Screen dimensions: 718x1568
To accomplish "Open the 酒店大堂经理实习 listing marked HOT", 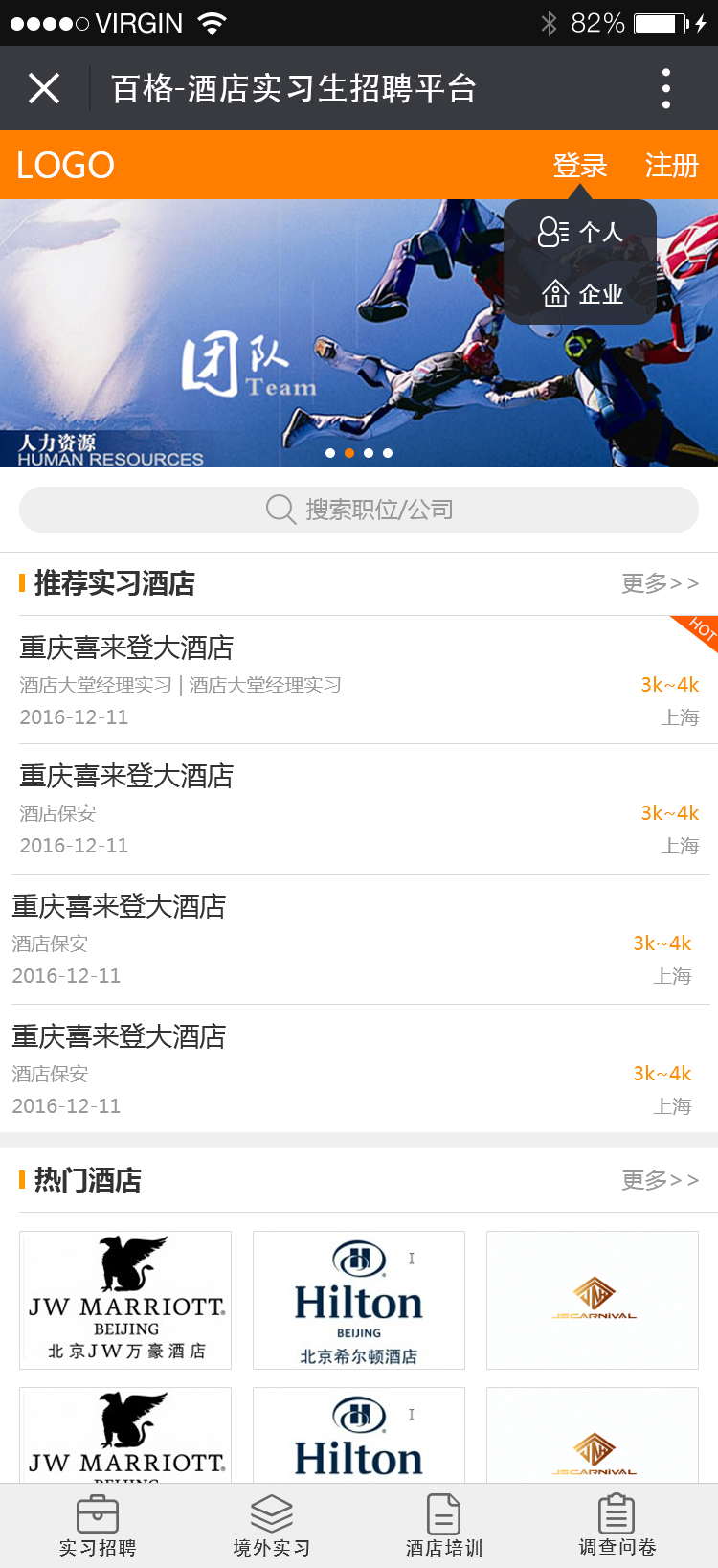I will 359,680.
